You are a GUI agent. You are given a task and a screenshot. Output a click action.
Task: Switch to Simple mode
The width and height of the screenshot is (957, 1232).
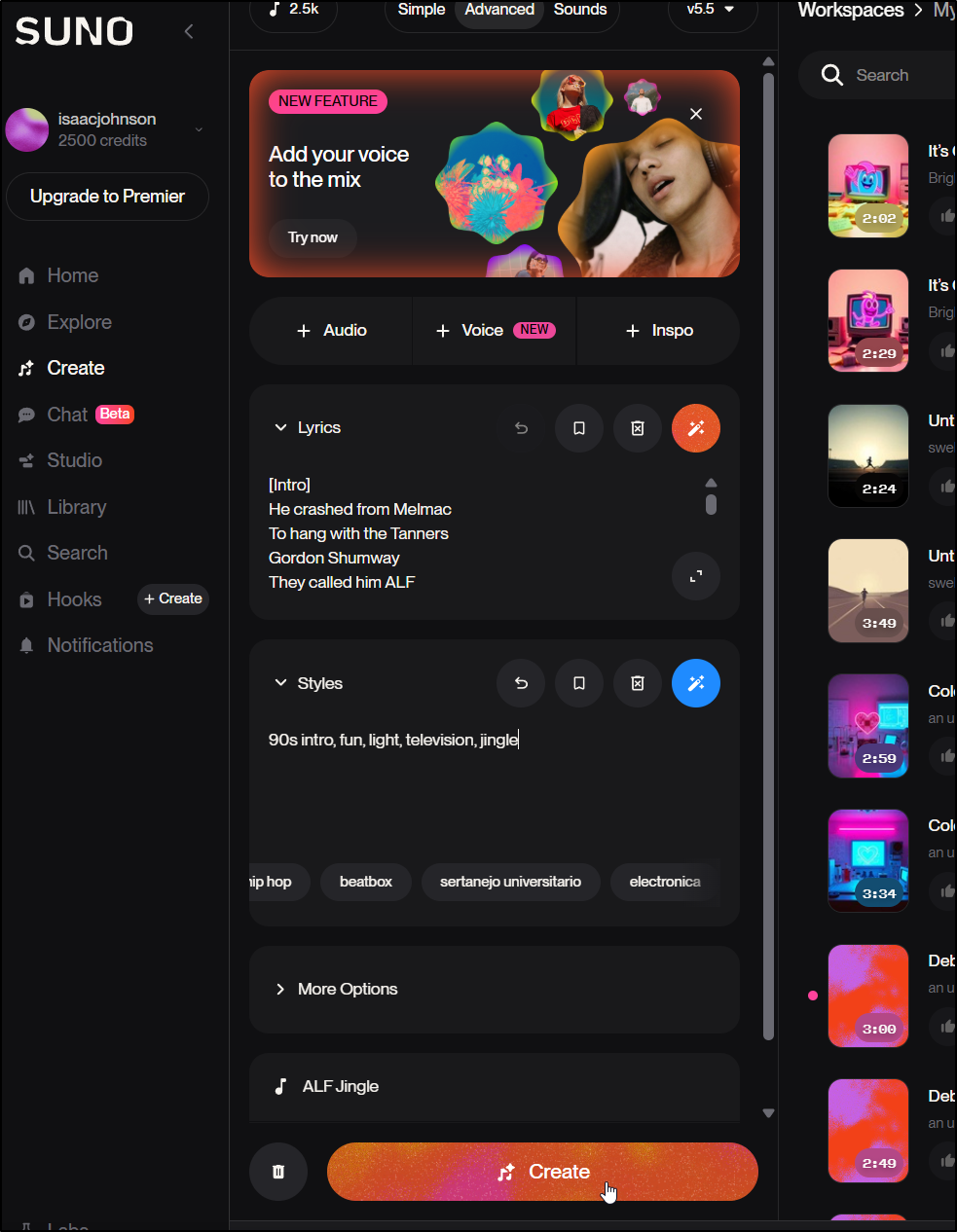click(421, 10)
